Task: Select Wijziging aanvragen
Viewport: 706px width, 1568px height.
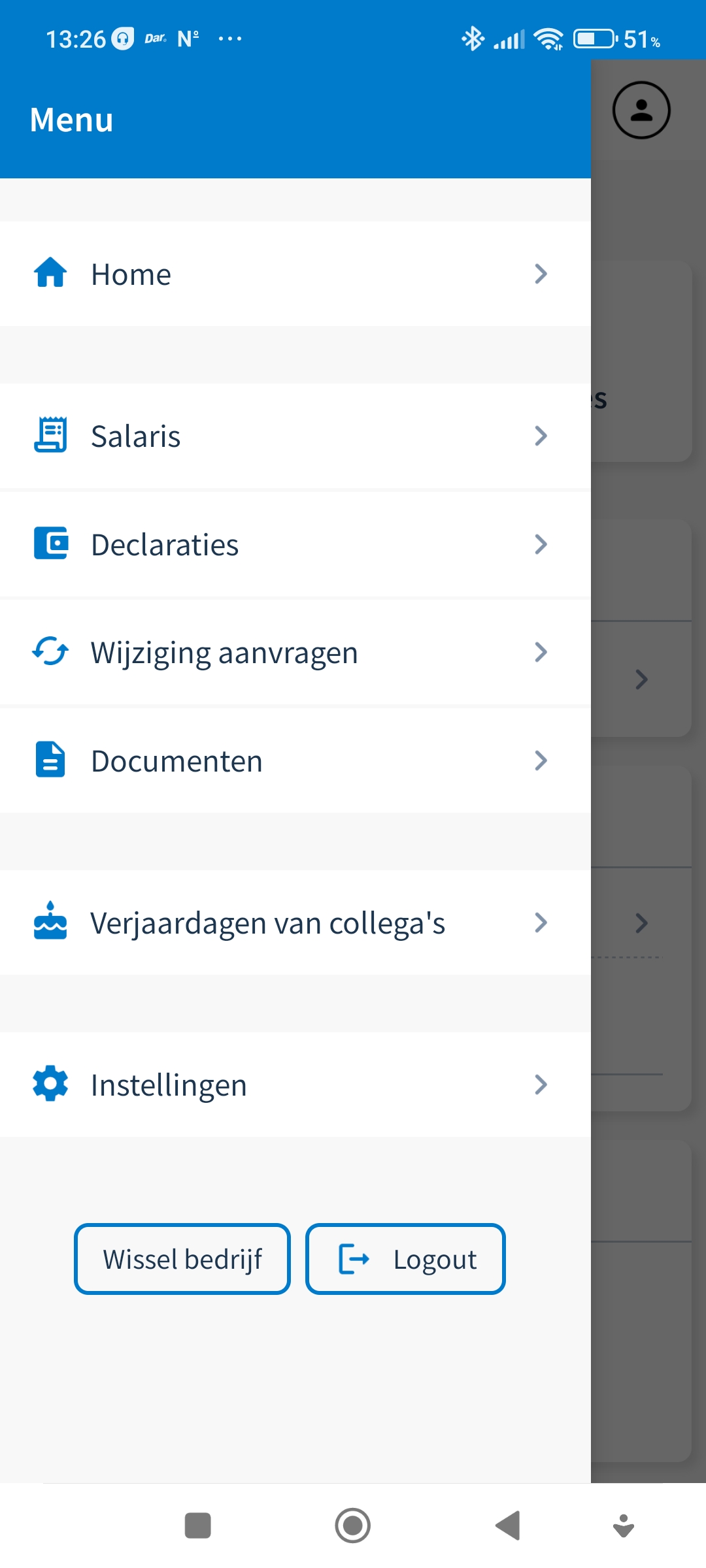Action: 294,653
